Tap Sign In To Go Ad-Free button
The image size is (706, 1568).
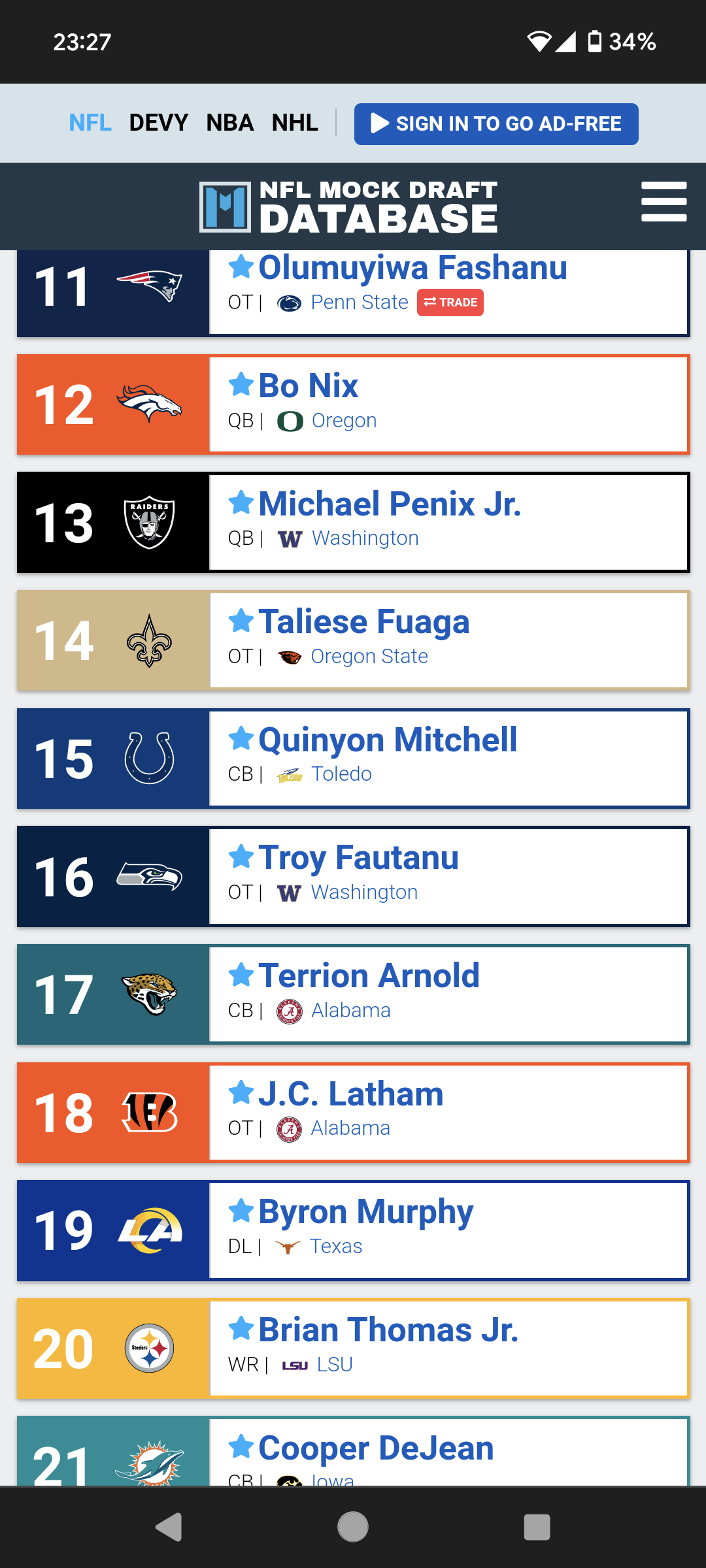(x=496, y=123)
